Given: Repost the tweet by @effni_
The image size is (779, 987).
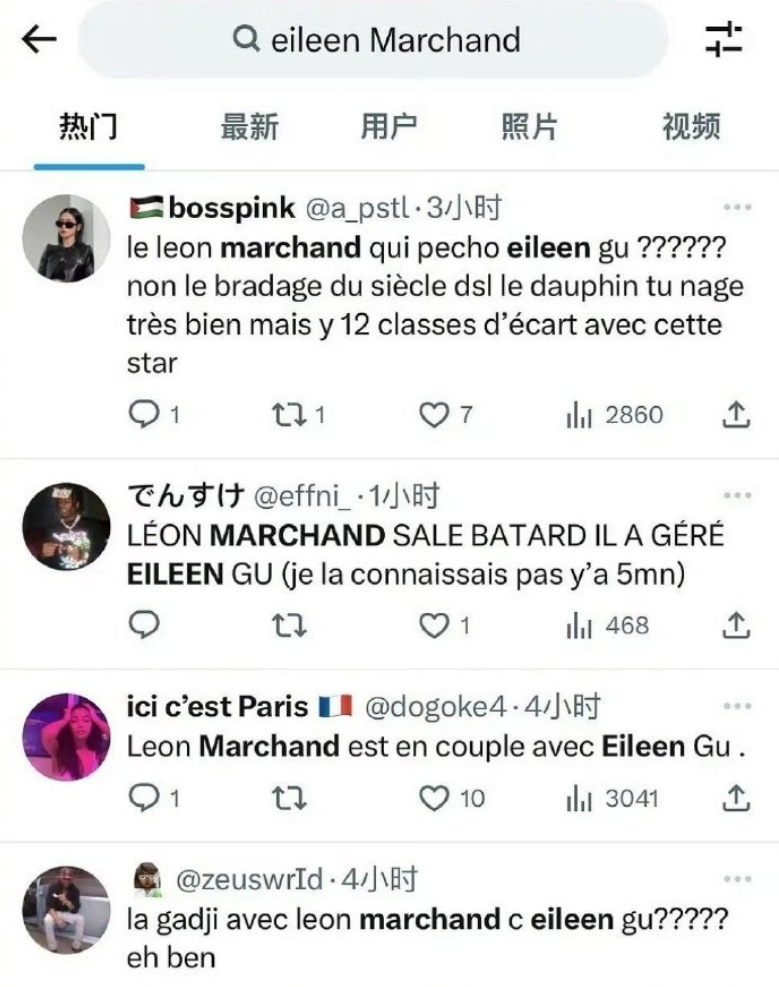Looking at the screenshot, I should tap(289, 626).
